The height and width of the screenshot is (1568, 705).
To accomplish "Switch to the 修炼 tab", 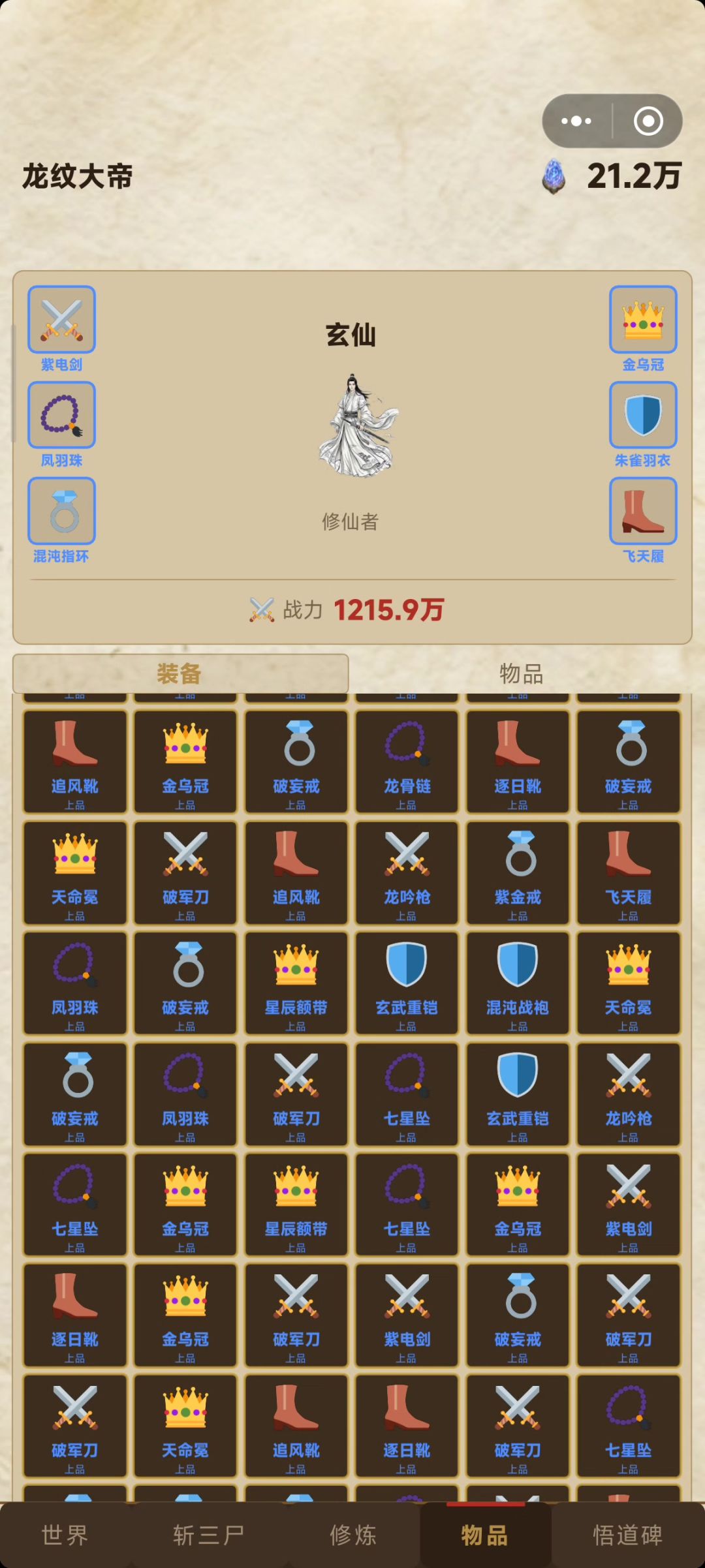I will click(353, 1535).
